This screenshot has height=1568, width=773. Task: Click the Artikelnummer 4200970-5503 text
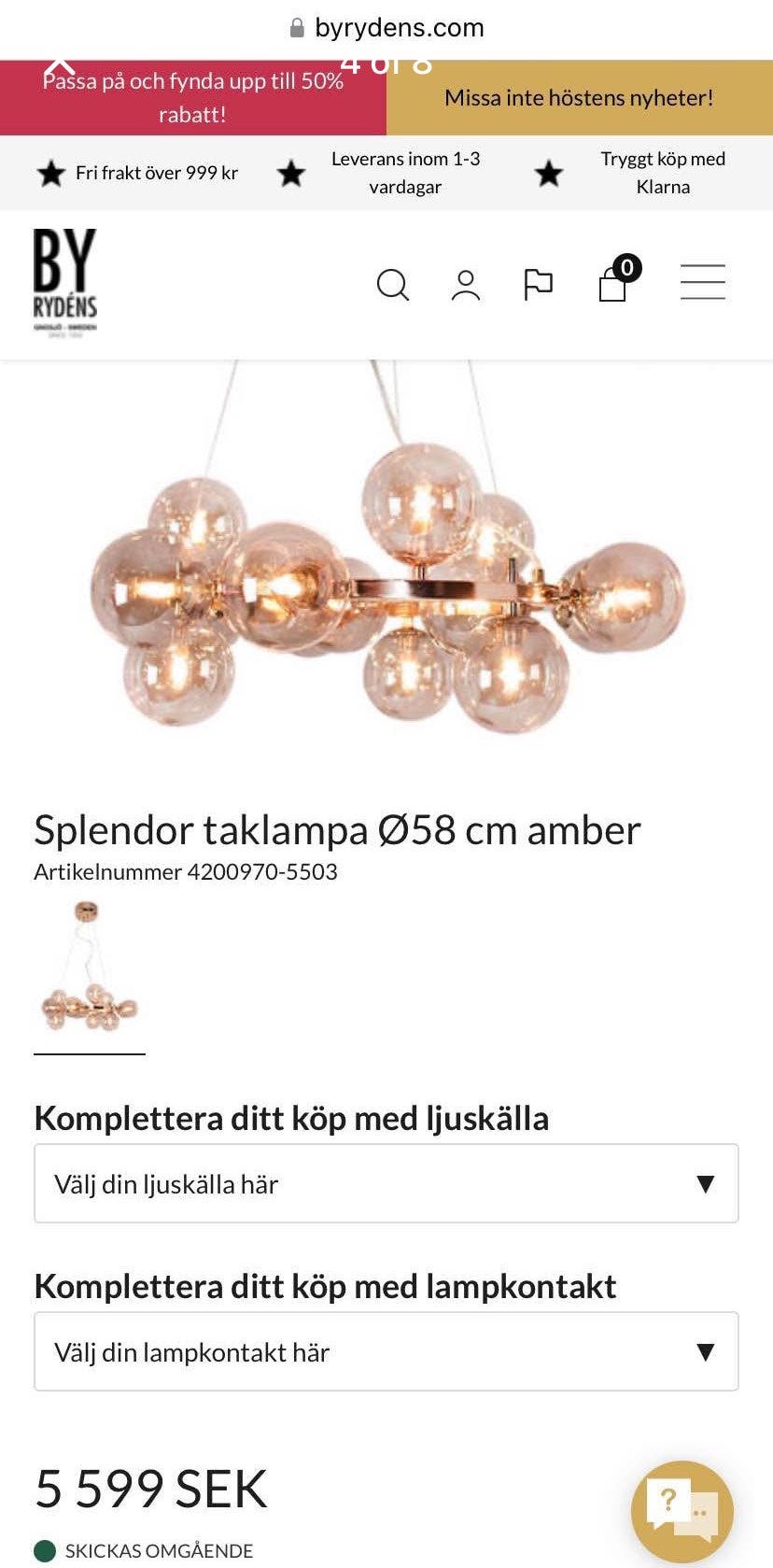coord(186,872)
